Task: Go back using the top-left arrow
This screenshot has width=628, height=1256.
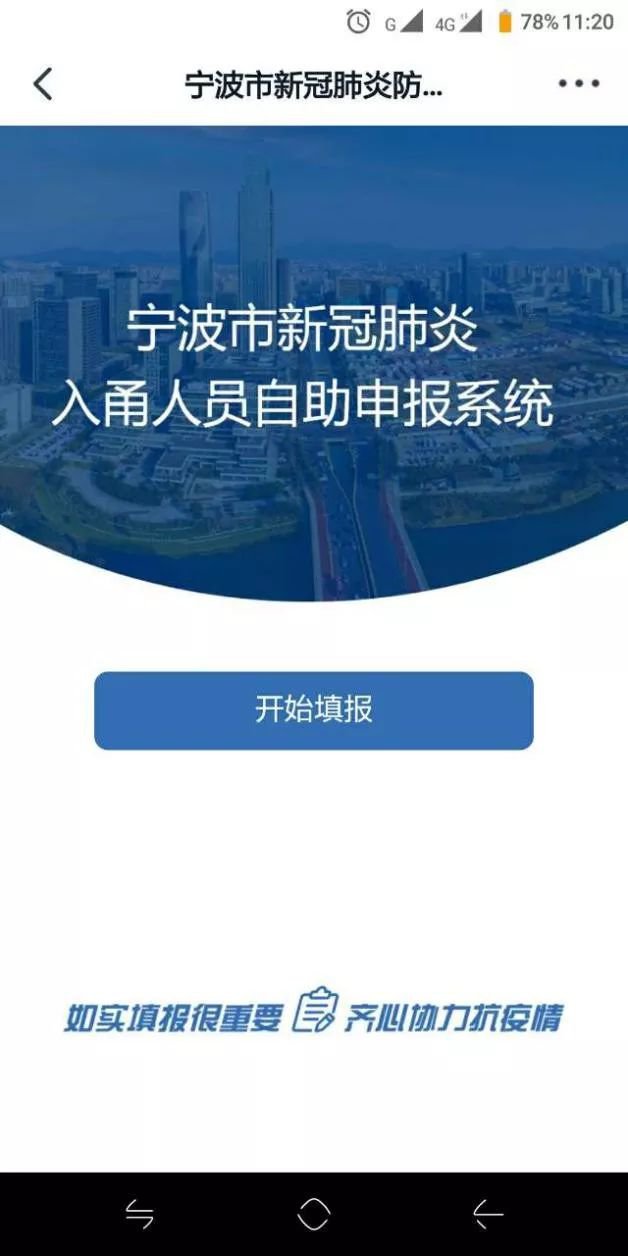Action: click(42, 85)
